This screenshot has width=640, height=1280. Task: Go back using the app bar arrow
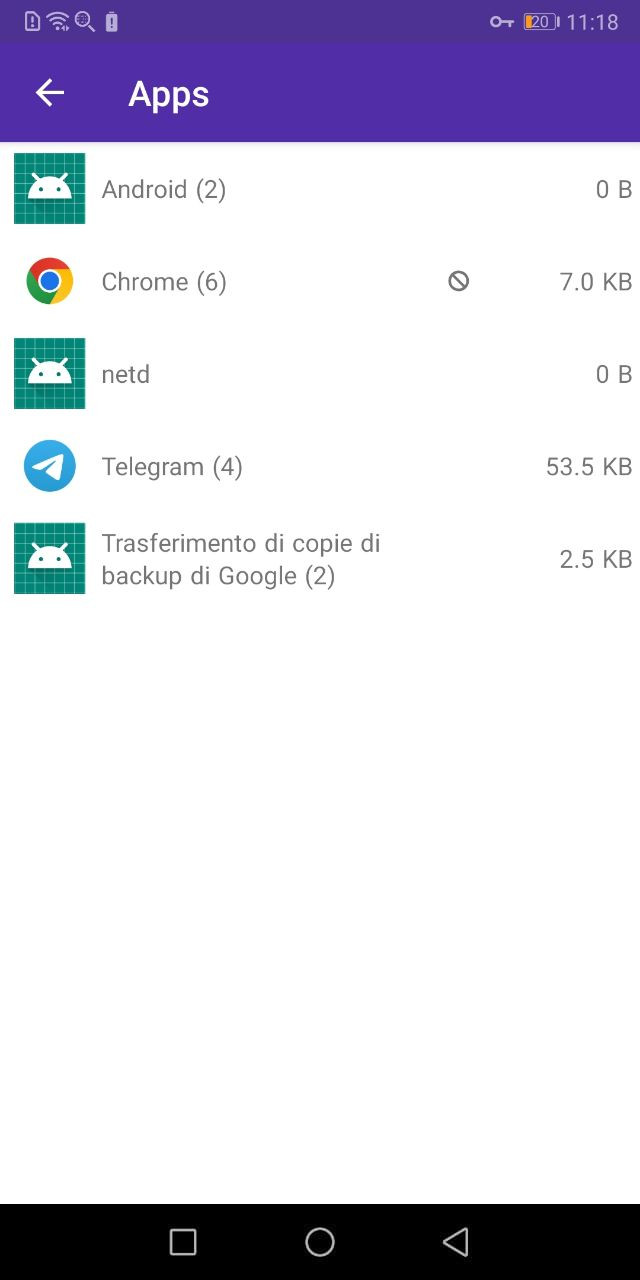[50, 93]
